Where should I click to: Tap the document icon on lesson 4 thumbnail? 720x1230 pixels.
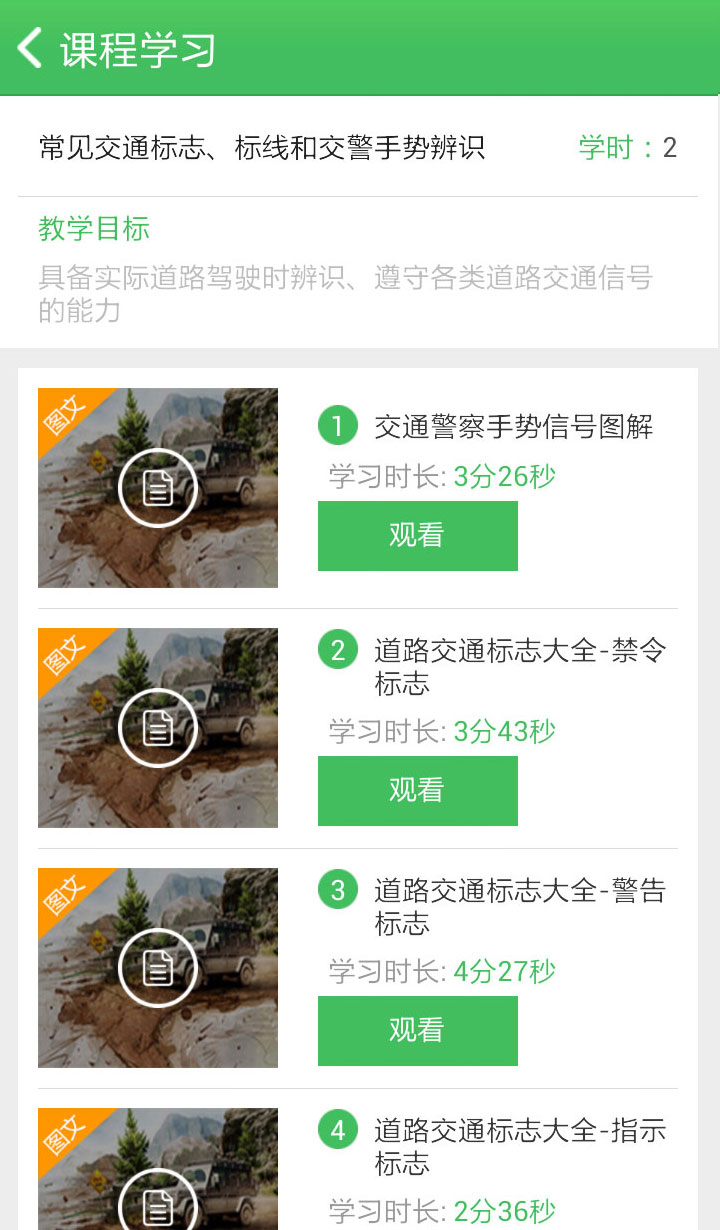[157, 1207]
